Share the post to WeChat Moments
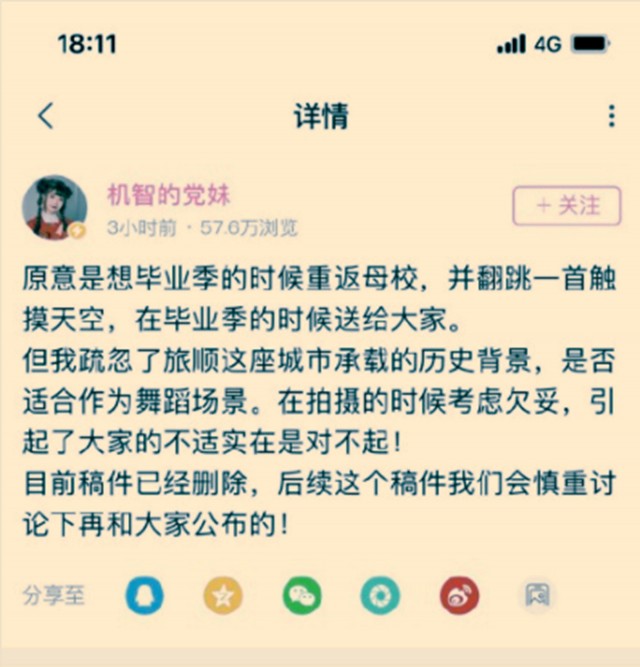The height and width of the screenshot is (667, 640). coord(380,595)
